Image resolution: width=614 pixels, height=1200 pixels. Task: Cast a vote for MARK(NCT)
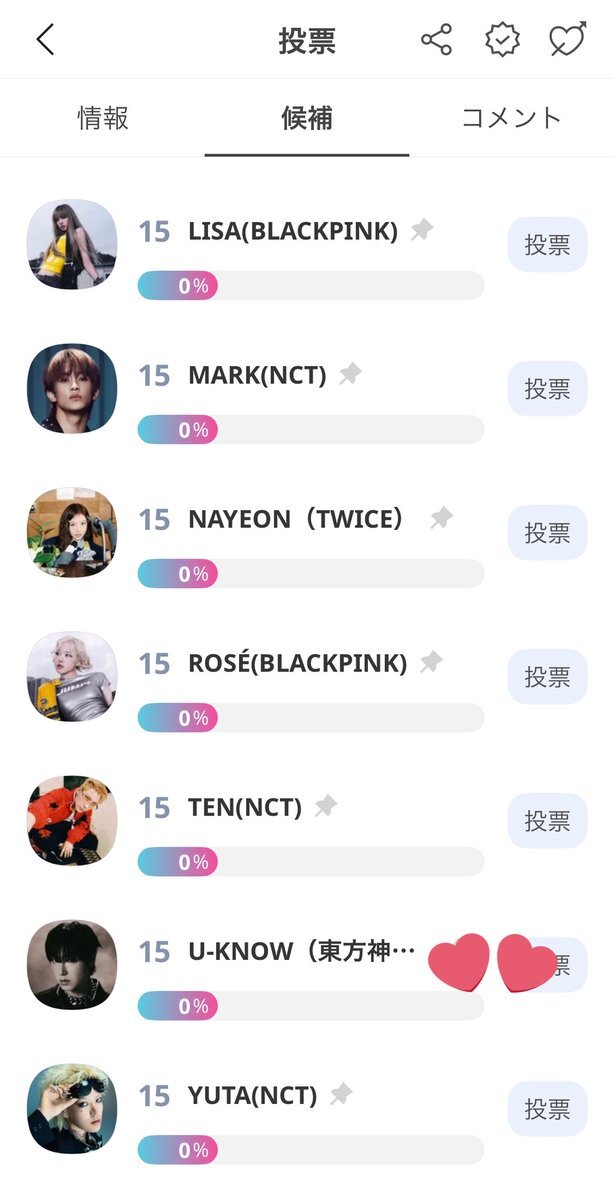[x=547, y=389]
